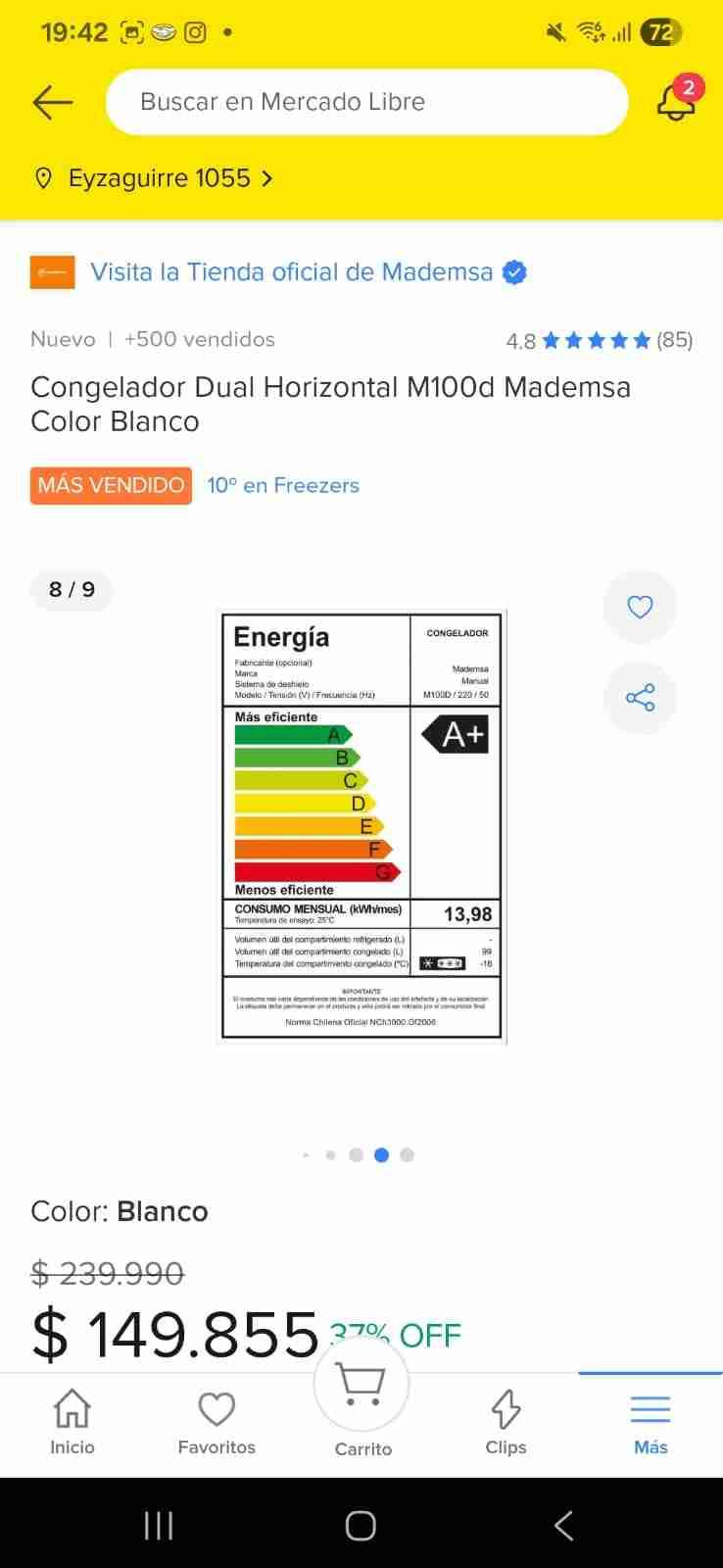Tap the Buscar en Mercado Libre search box
Image resolution: width=723 pixels, height=1568 pixels.
[x=366, y=102]
